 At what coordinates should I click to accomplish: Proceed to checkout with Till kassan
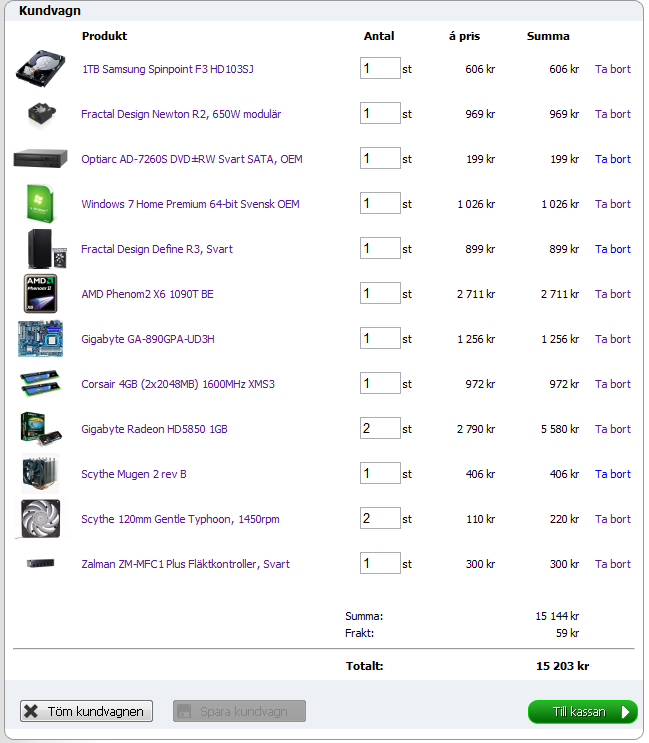pos(582,712)
